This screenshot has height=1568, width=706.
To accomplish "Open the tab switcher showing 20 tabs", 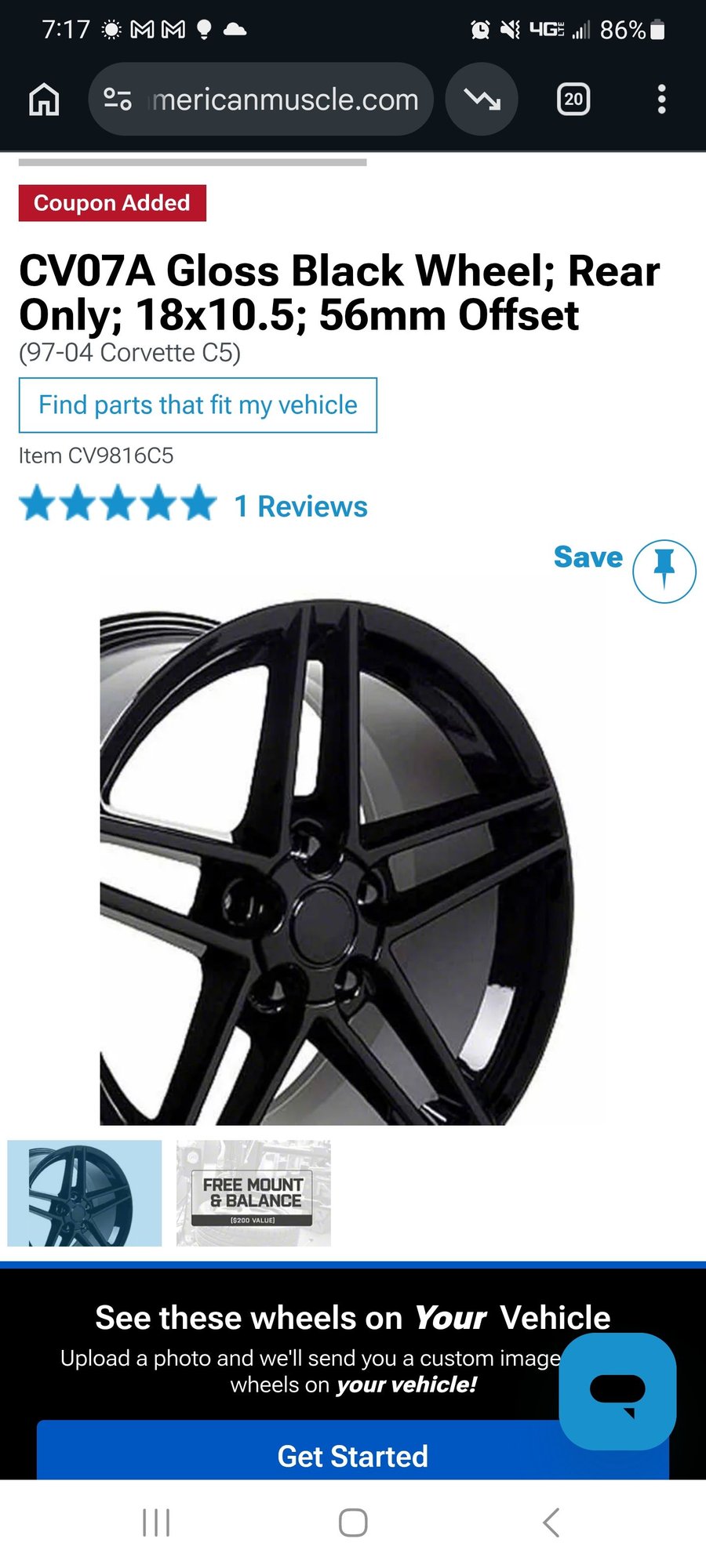I will (573, 100).
